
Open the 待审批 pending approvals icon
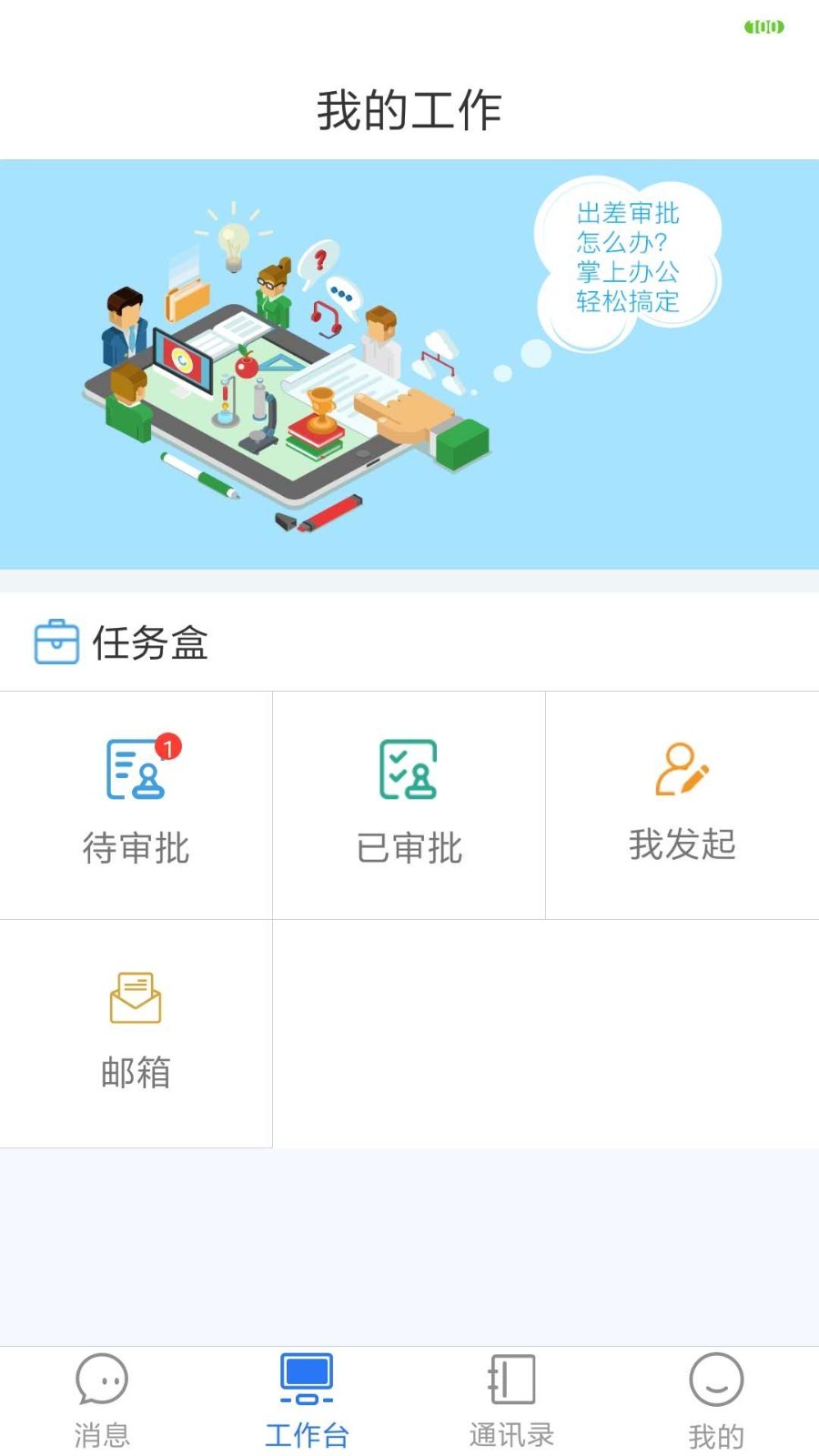[136, 769]
